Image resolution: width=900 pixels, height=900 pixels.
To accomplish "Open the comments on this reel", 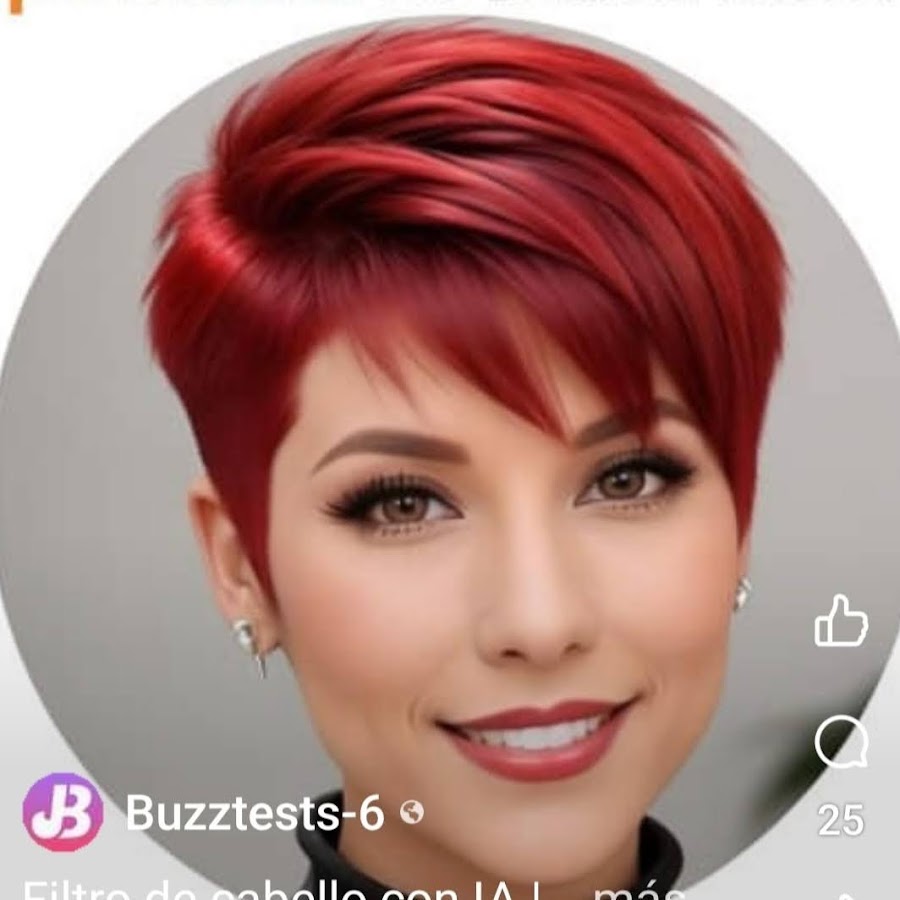I will (x=839, y=745).
